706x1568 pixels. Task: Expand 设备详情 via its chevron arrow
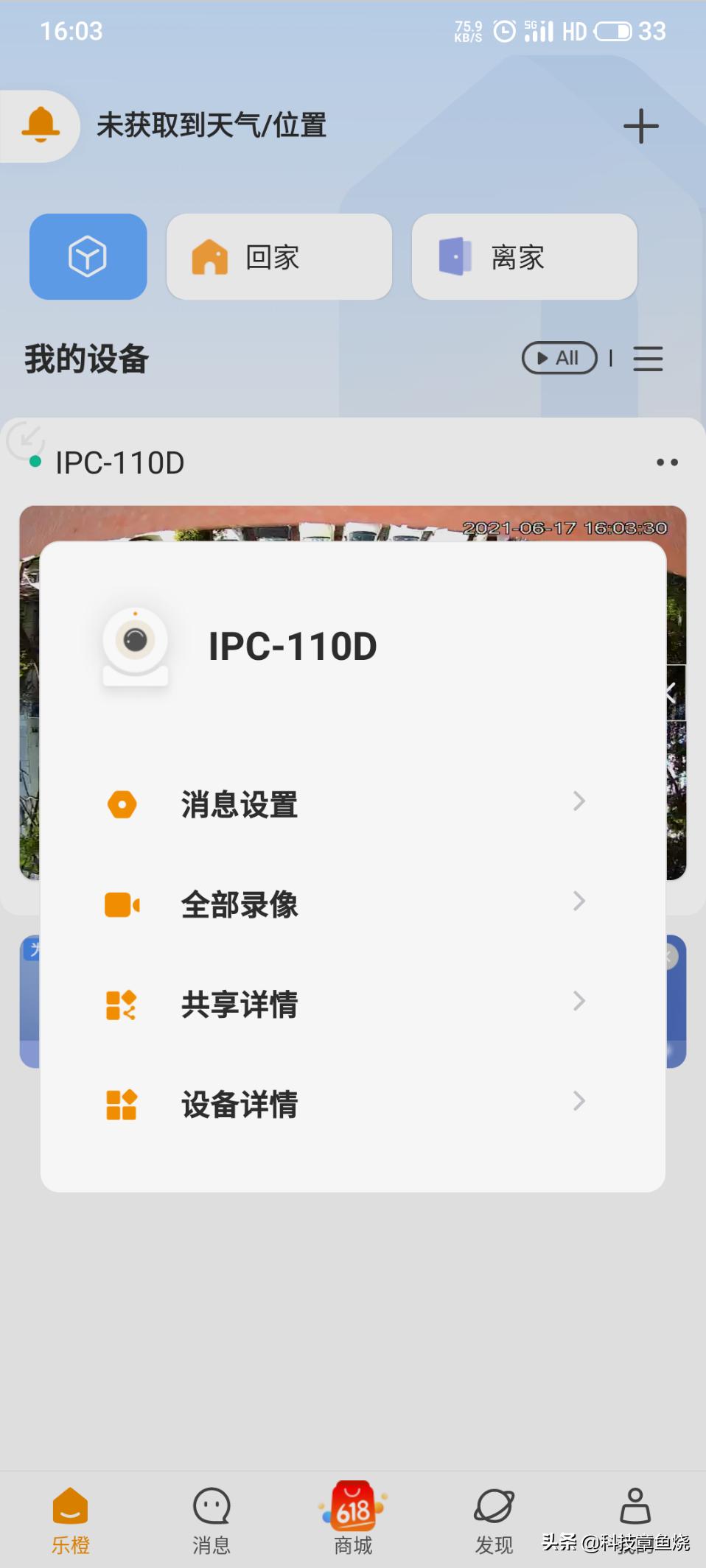579,1102
